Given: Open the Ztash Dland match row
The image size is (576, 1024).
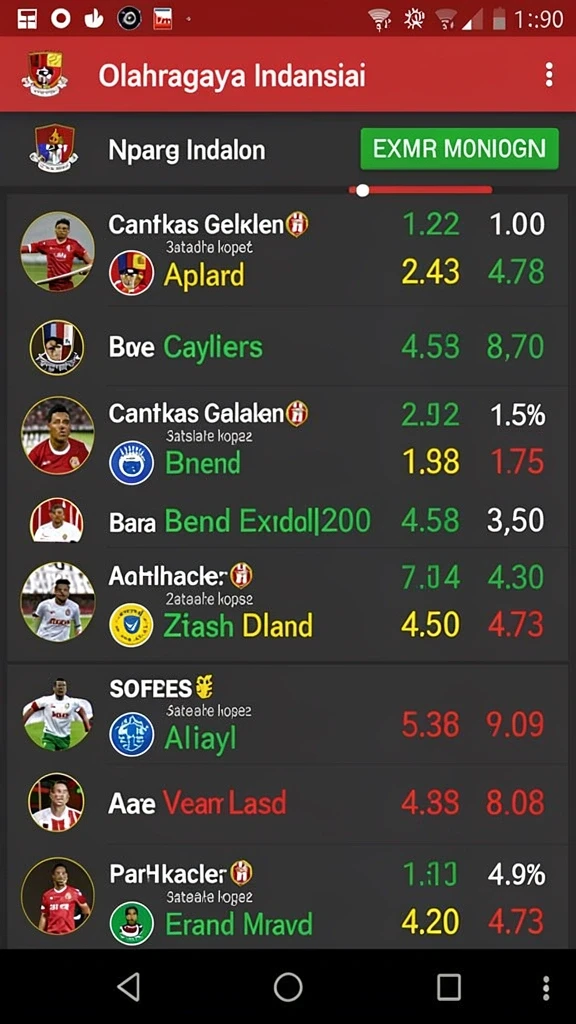Looking at the screenshot, I should click(x=287, y=603).
